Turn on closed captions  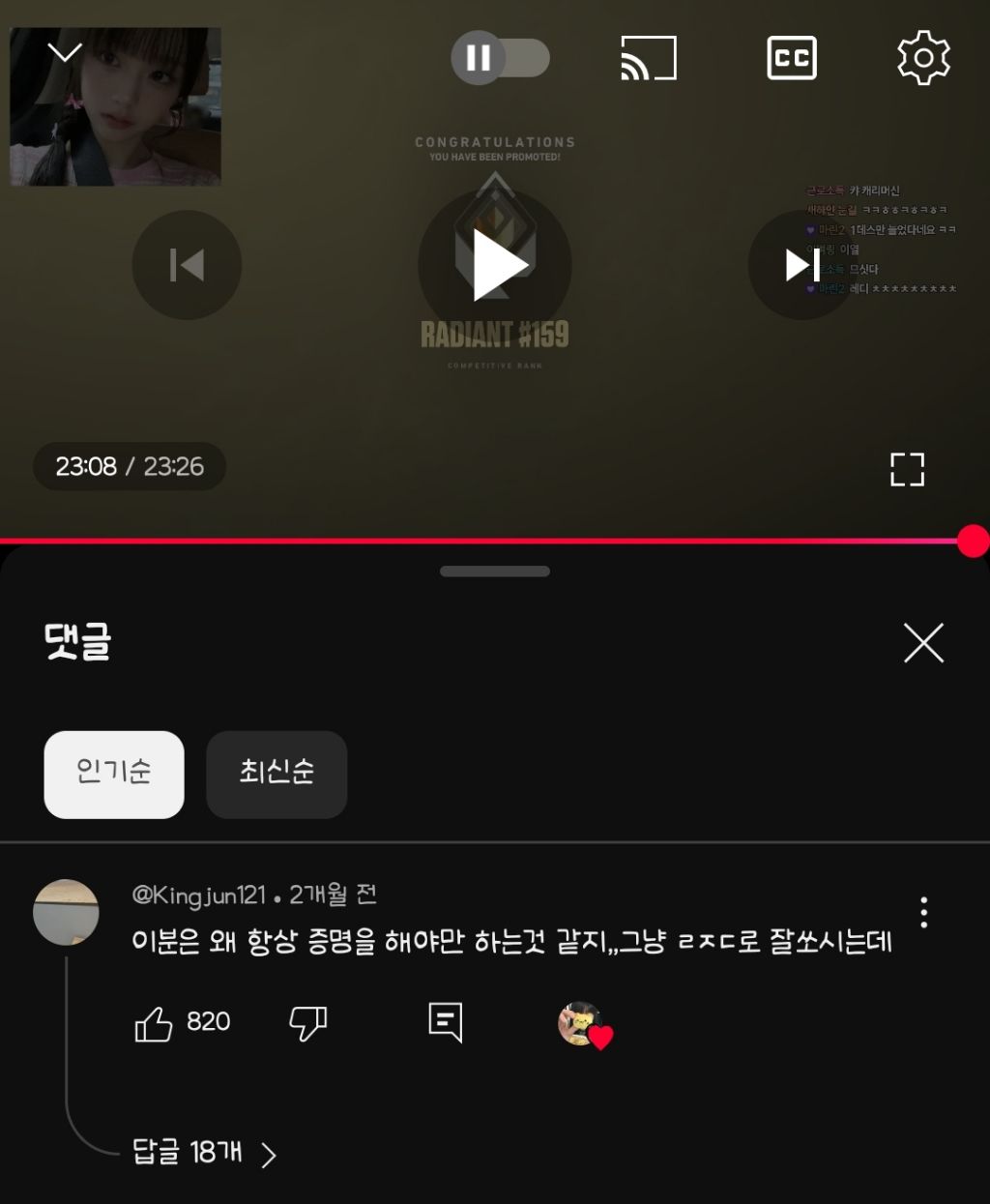pos(792,58)
